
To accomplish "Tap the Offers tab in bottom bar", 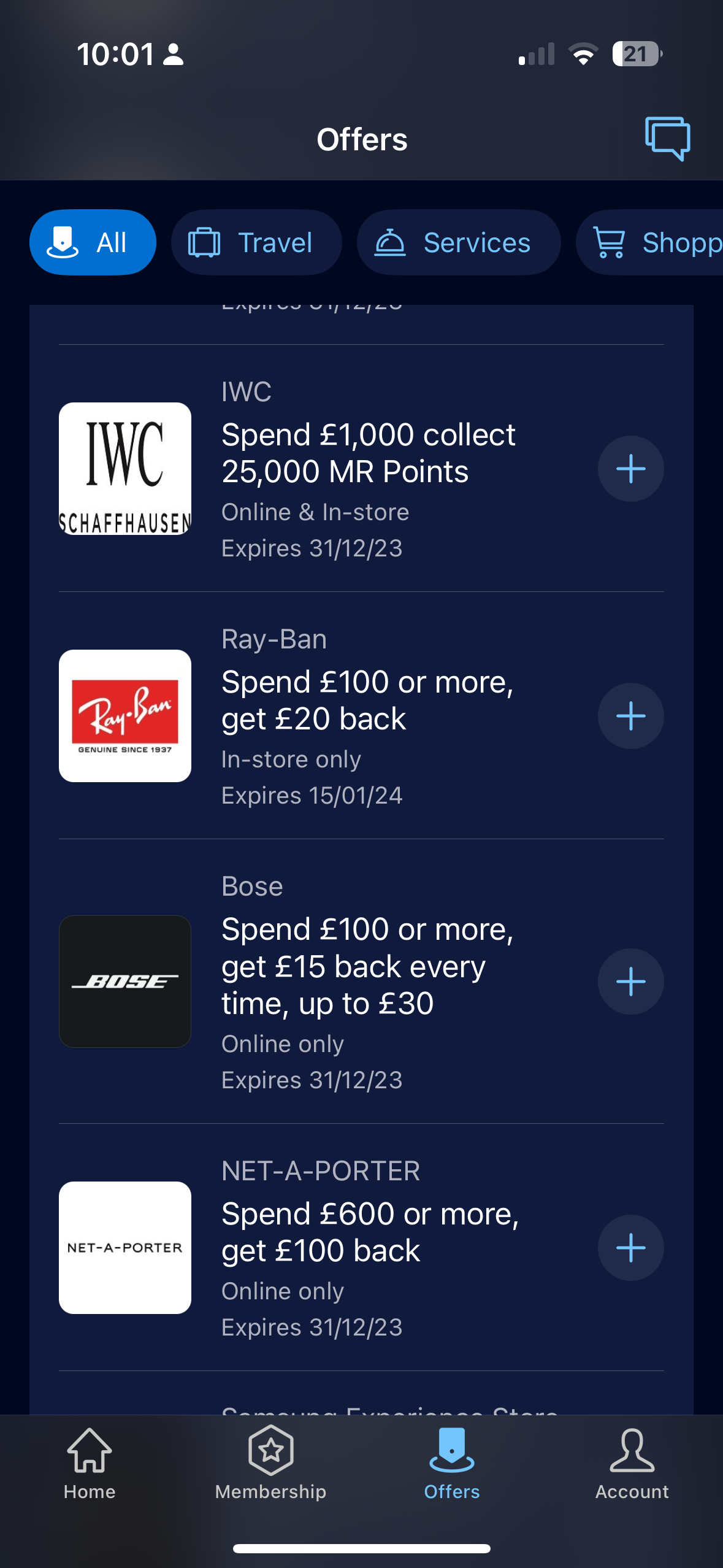I will click(452, 1463).
